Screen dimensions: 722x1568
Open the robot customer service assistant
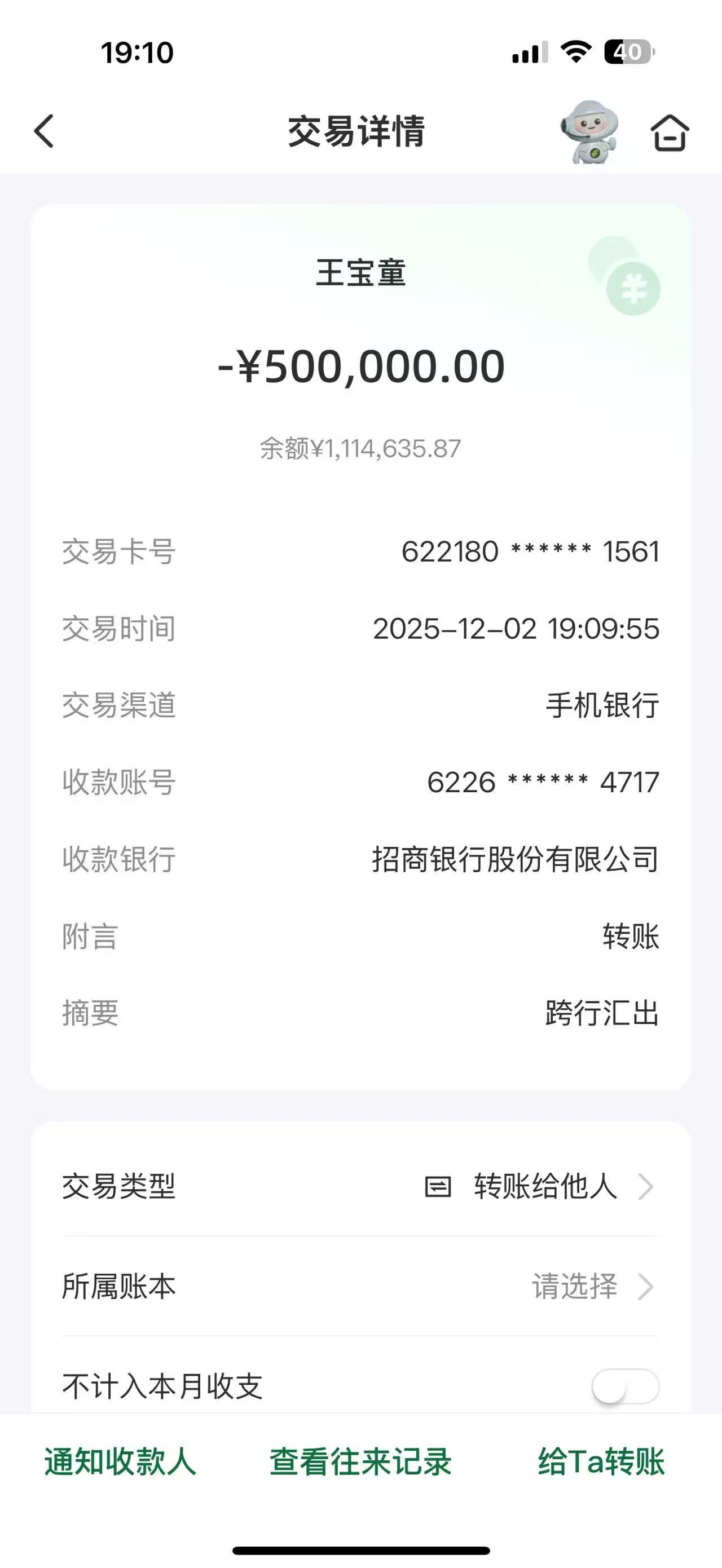coord(589,131)
